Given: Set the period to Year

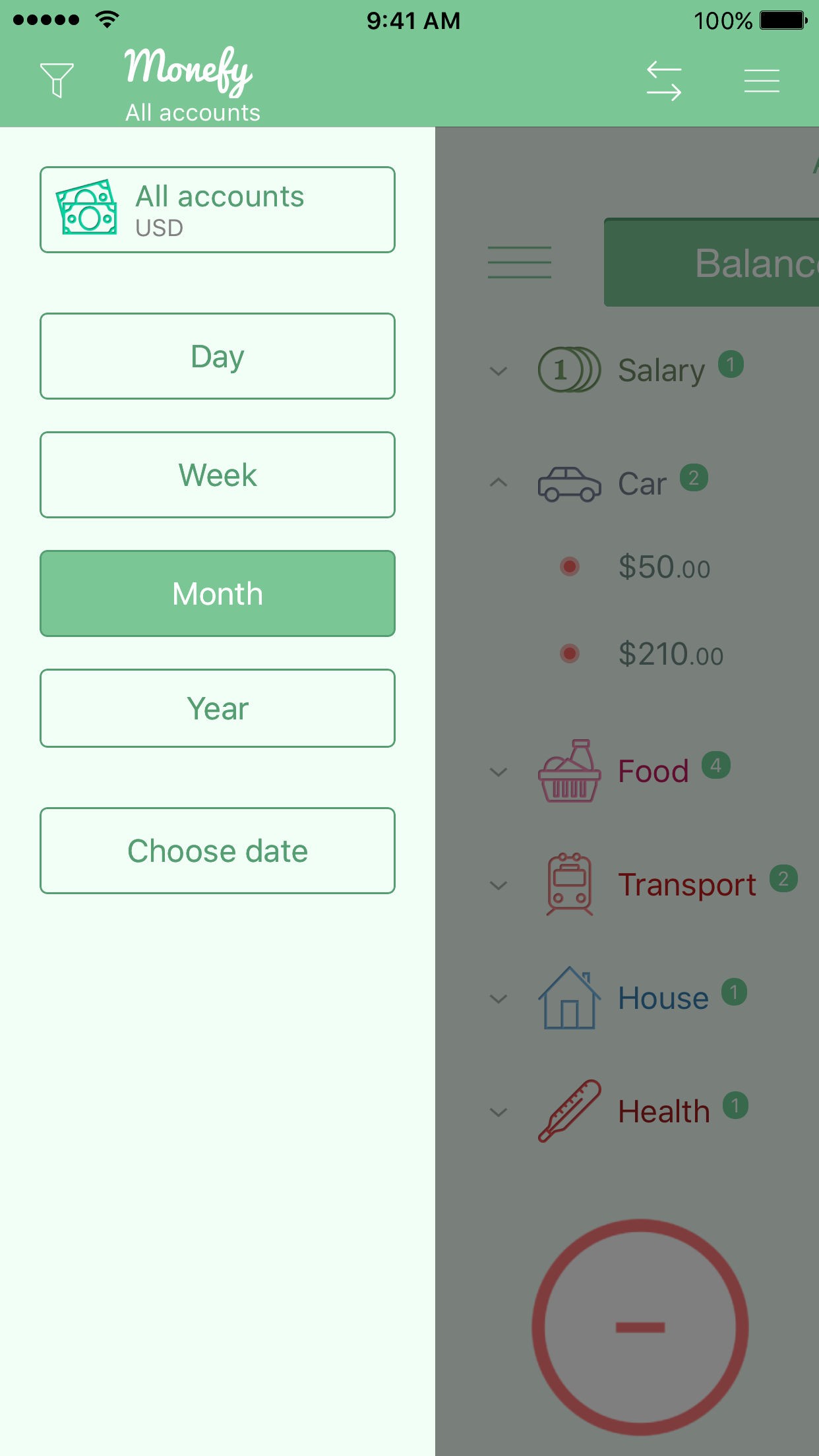Looking at the screenshot, I should coord(218,708).
